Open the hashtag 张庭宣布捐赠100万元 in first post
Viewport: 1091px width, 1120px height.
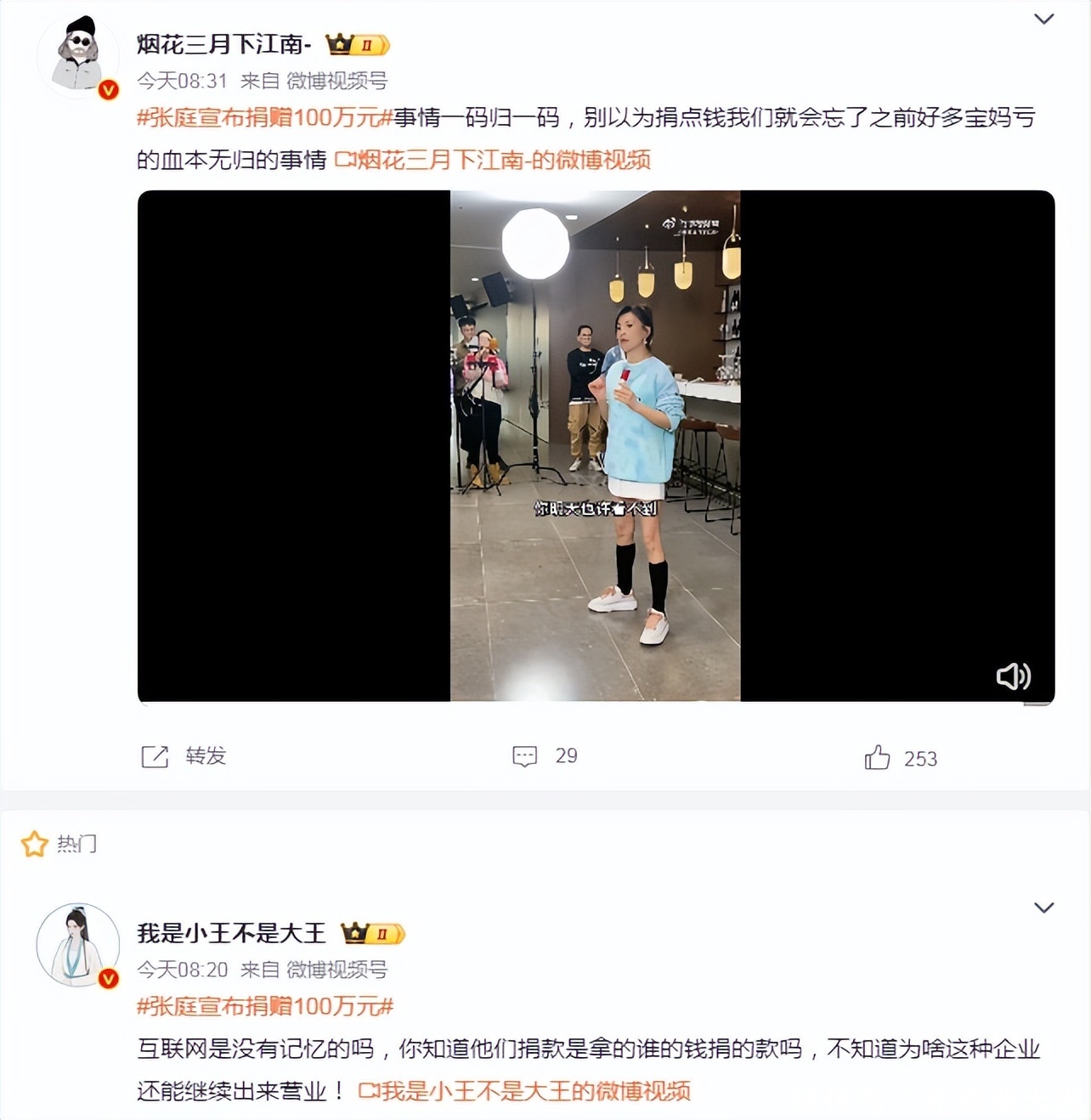click(264, 117)
